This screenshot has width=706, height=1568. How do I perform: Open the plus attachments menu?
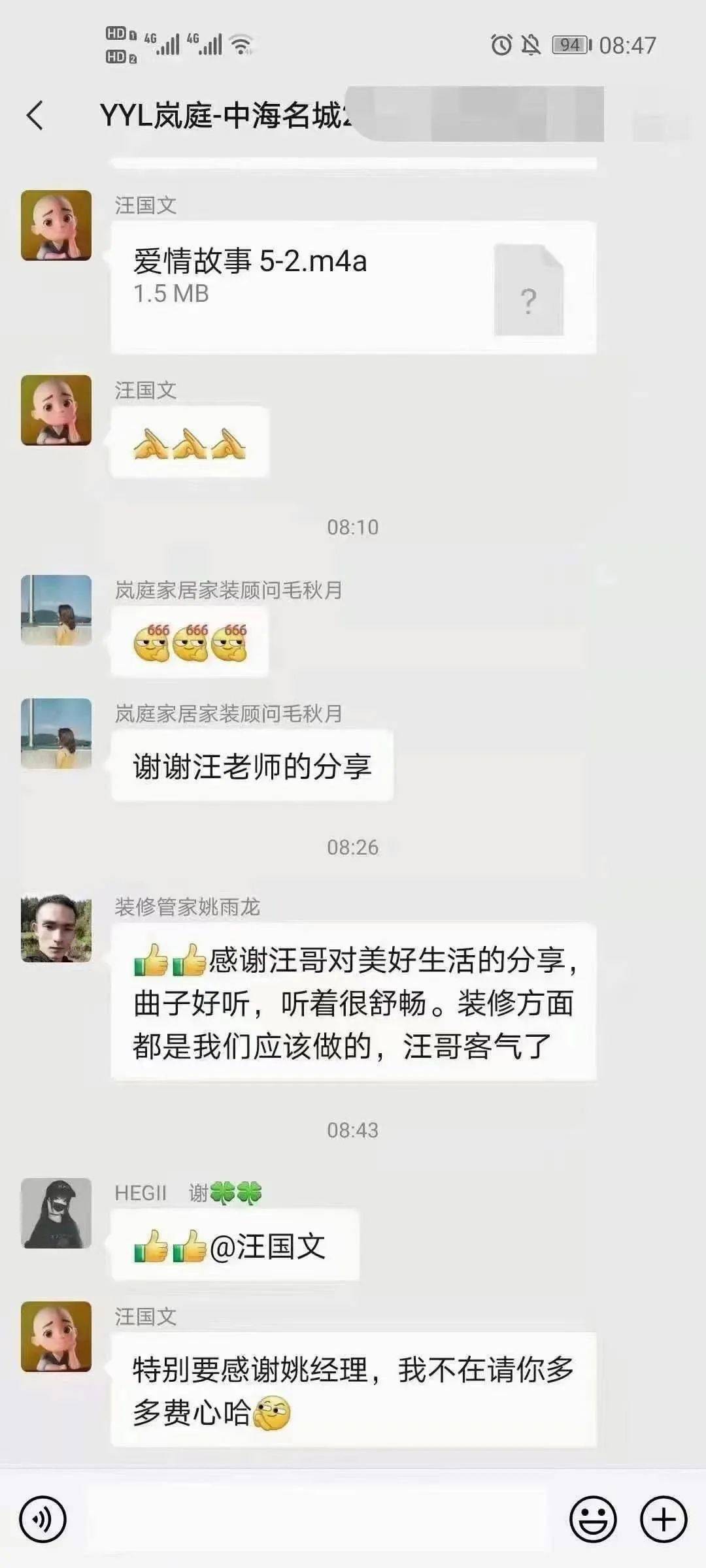click(664, 1519)
